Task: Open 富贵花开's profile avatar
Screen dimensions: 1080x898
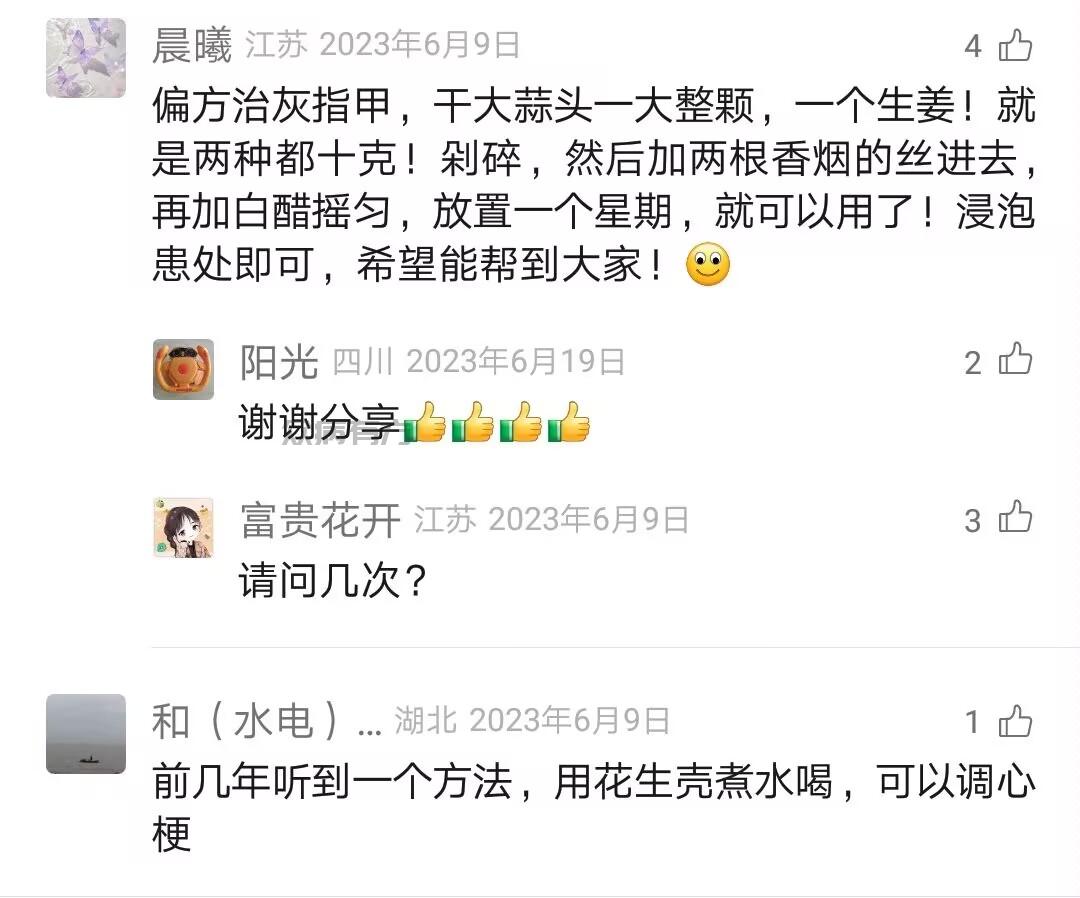Action: (183, 527)
